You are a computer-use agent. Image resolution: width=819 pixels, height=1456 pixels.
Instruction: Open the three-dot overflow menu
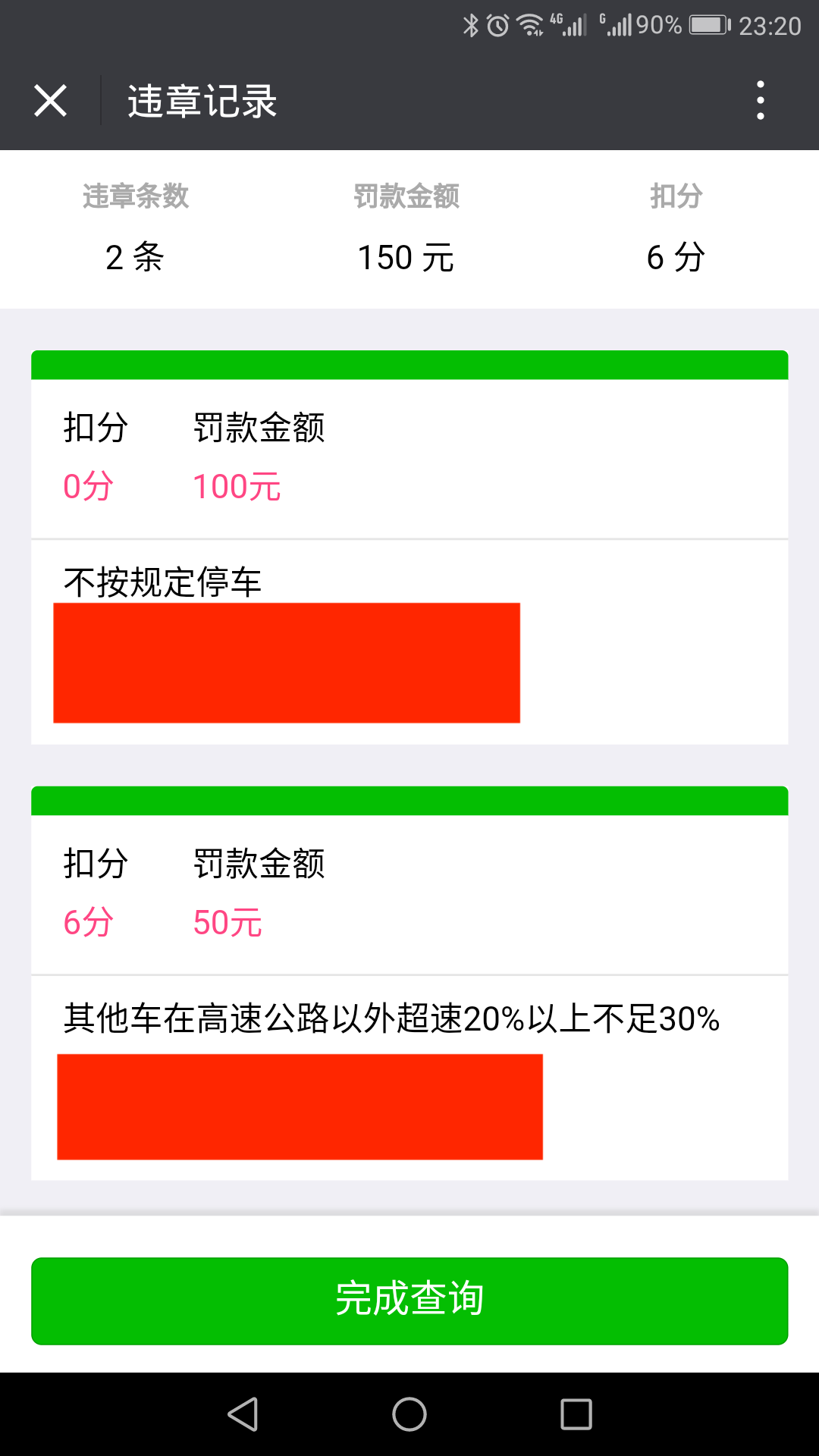click(761, 101)
